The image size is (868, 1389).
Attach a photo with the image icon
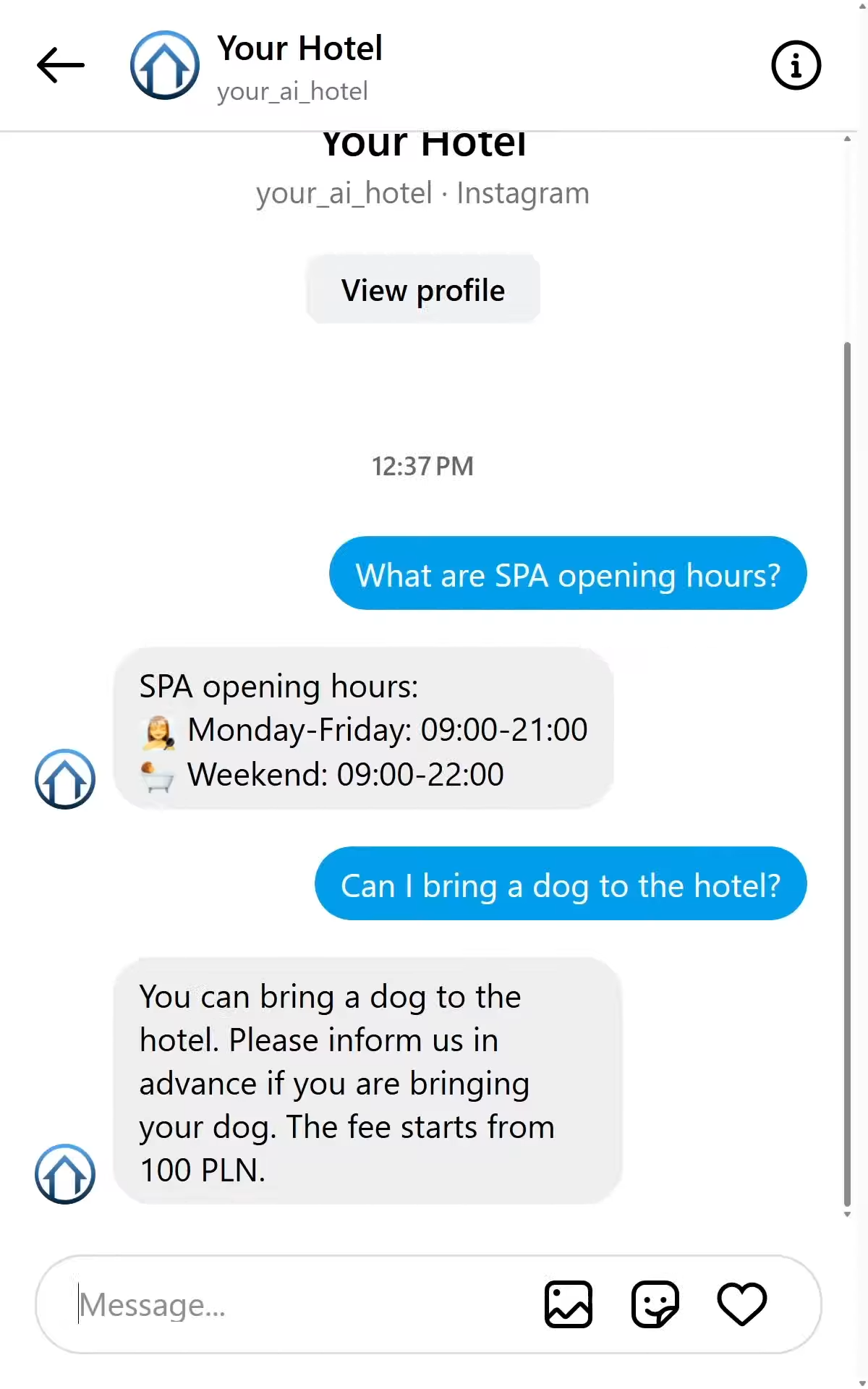[x=569, y=1305]
